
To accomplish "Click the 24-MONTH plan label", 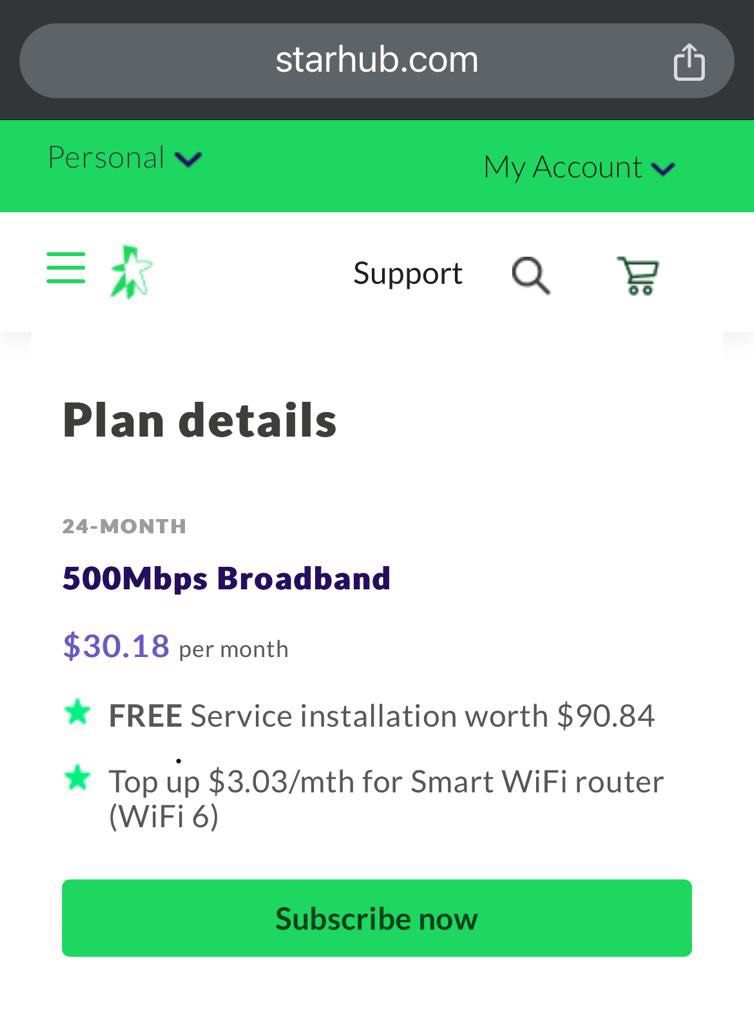I will click(x=123, y=526).
